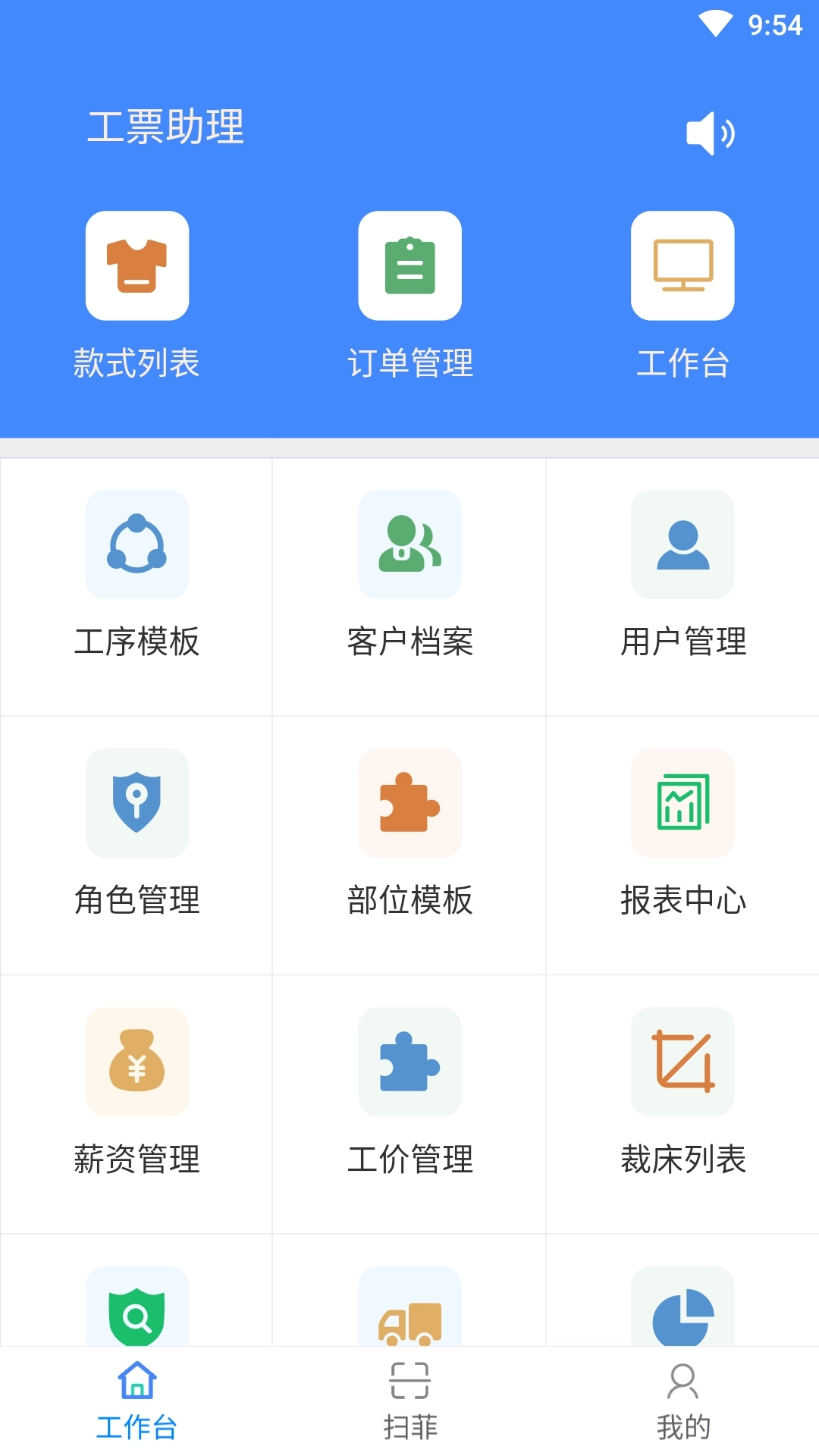819x1456 pixels.
Task: Open 薪资管理 money bag icon
Action: tap(136, 1062)
